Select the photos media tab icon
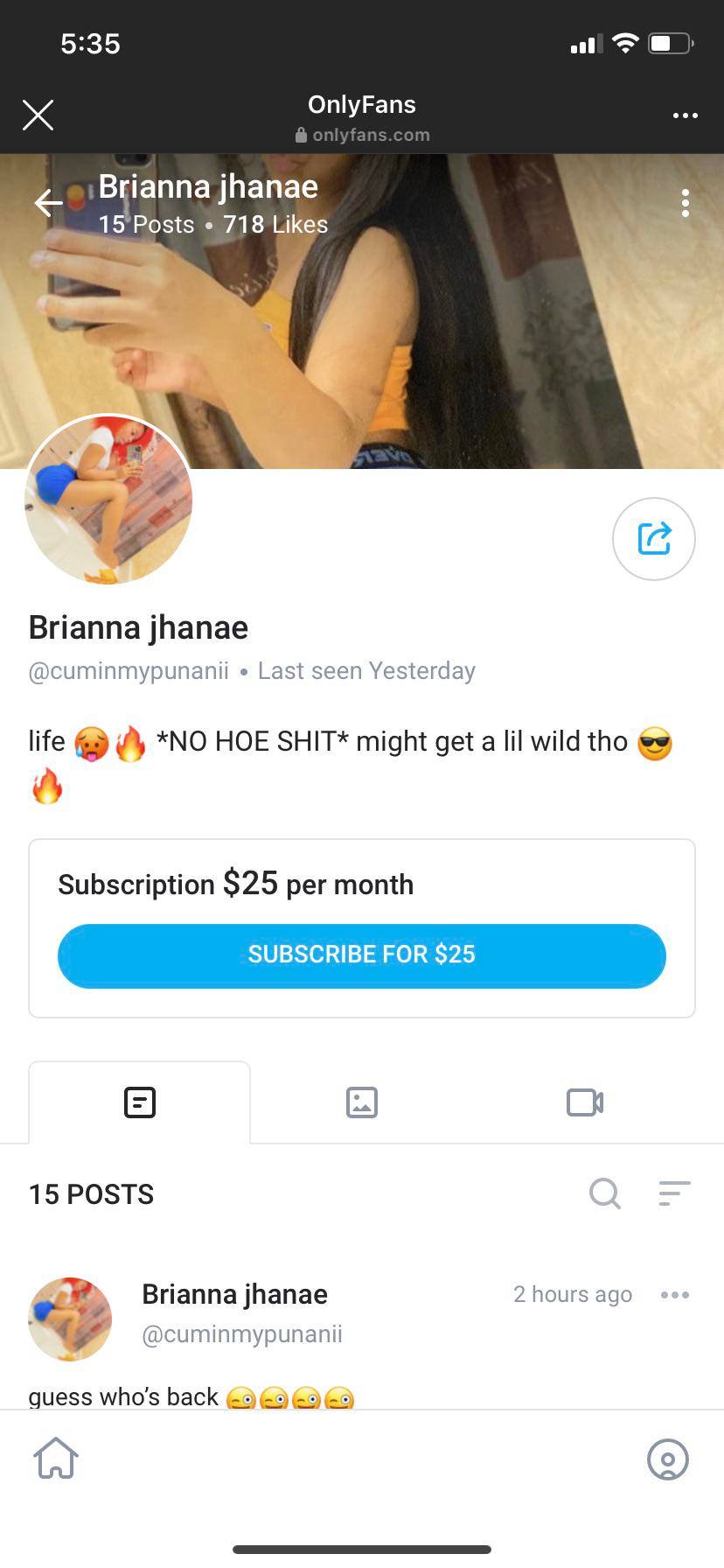Screen dimensions: 724x1568 click(x=361, y=1102)
